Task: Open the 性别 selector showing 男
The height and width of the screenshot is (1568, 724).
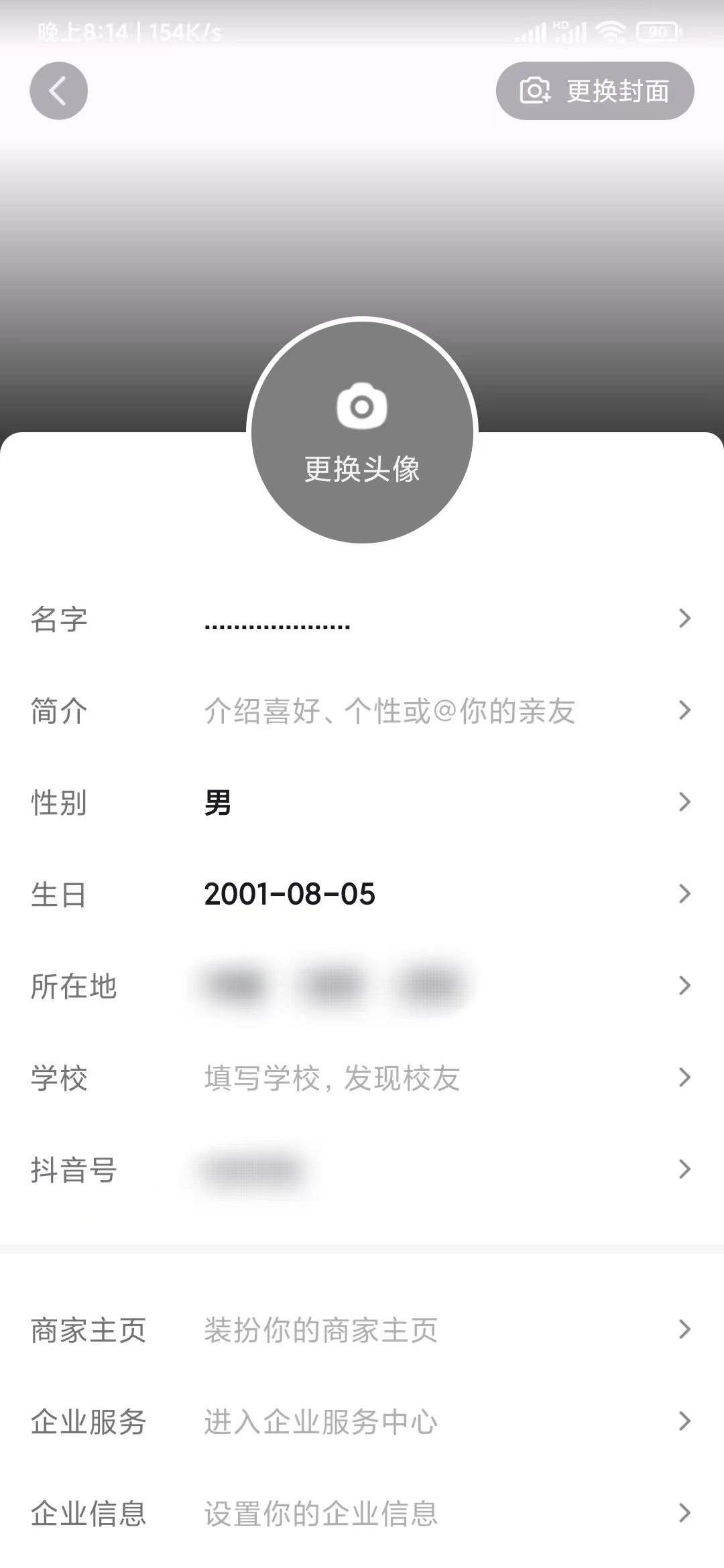Action: pyautogui.click(x=362, y=802)
